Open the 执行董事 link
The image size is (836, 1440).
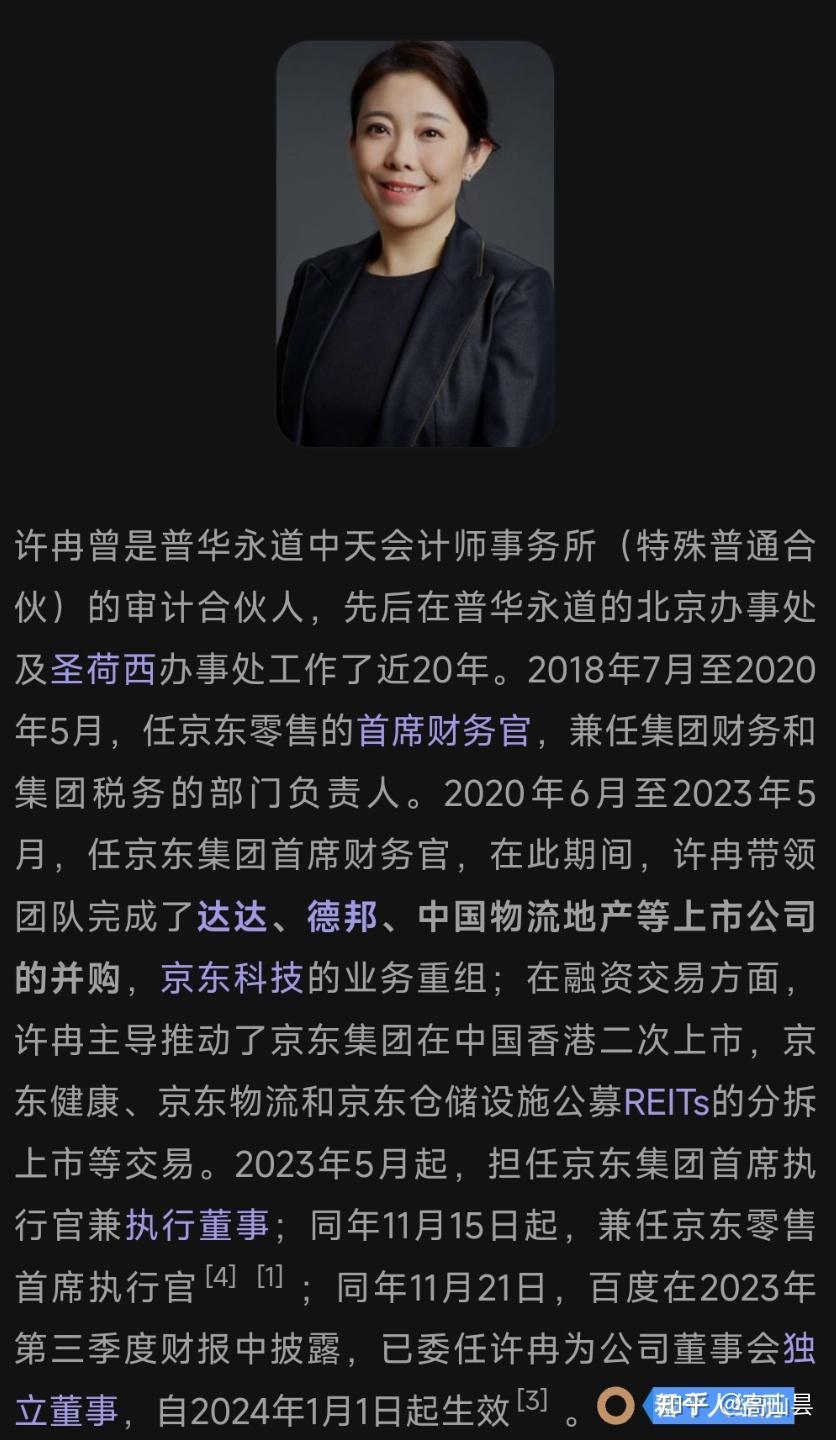(x=197, y=1226)
